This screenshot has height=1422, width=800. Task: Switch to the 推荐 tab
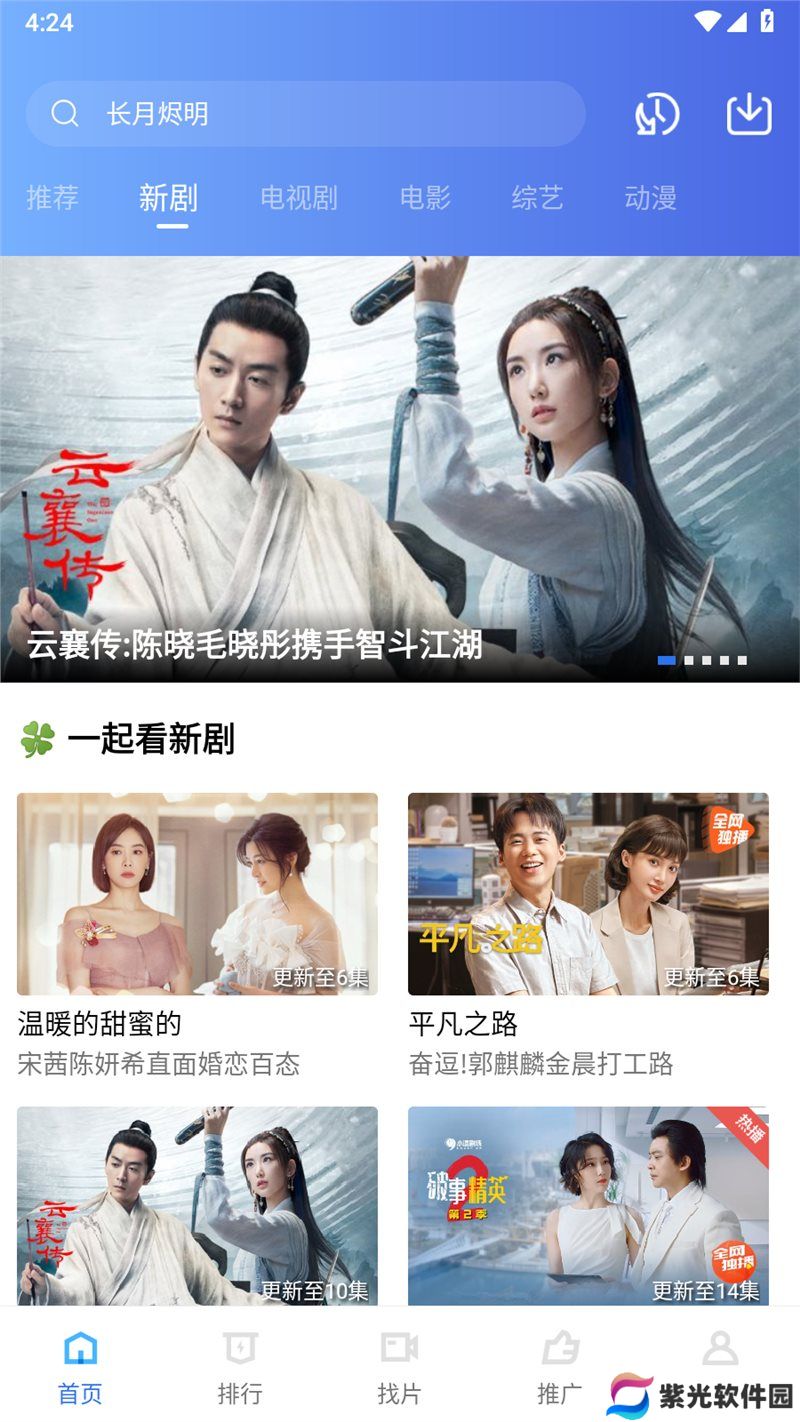(x=52, y=197)
